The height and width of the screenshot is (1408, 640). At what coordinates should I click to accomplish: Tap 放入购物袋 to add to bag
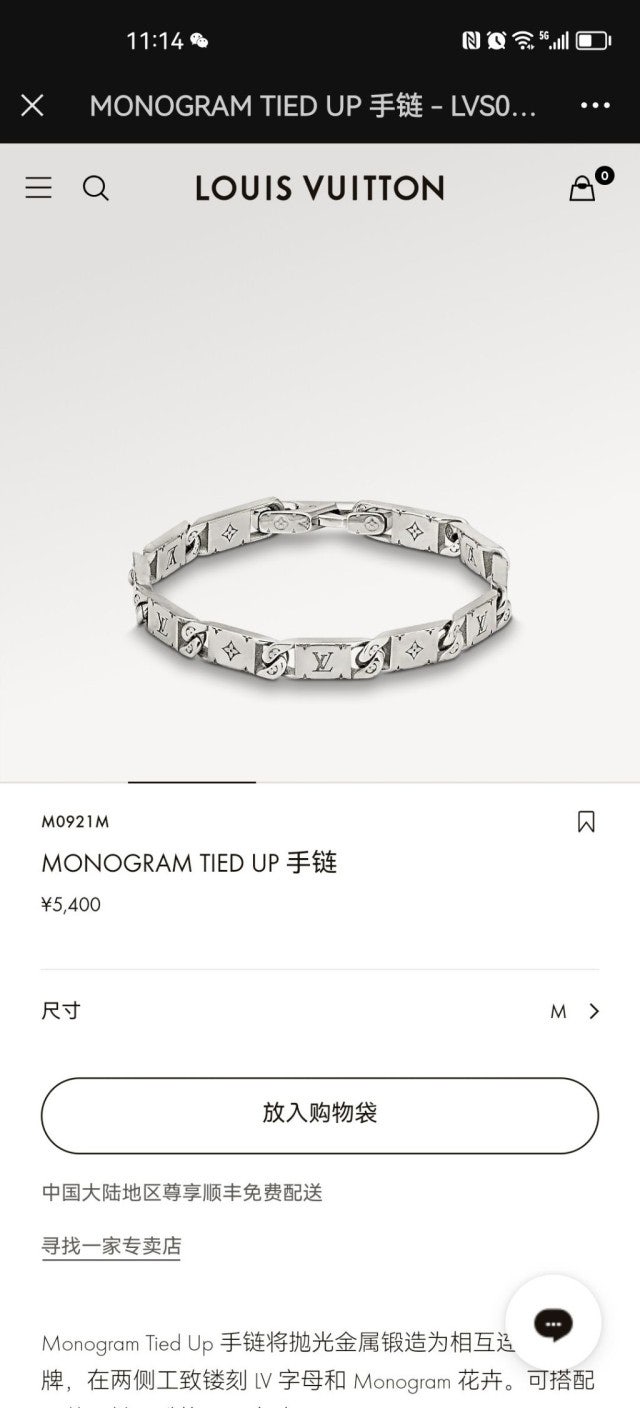tap(320, 1115)
